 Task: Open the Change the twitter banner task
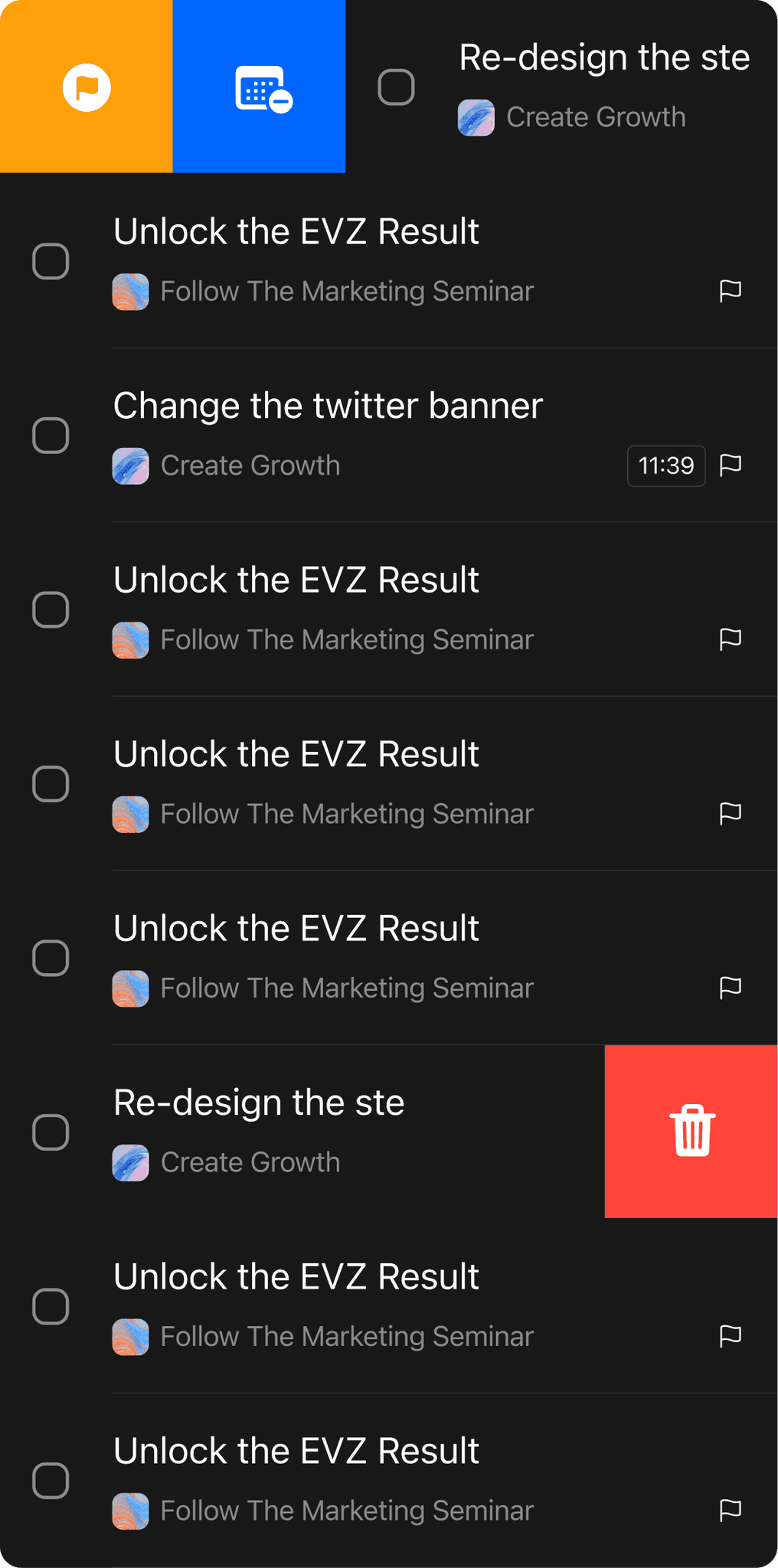328,406
